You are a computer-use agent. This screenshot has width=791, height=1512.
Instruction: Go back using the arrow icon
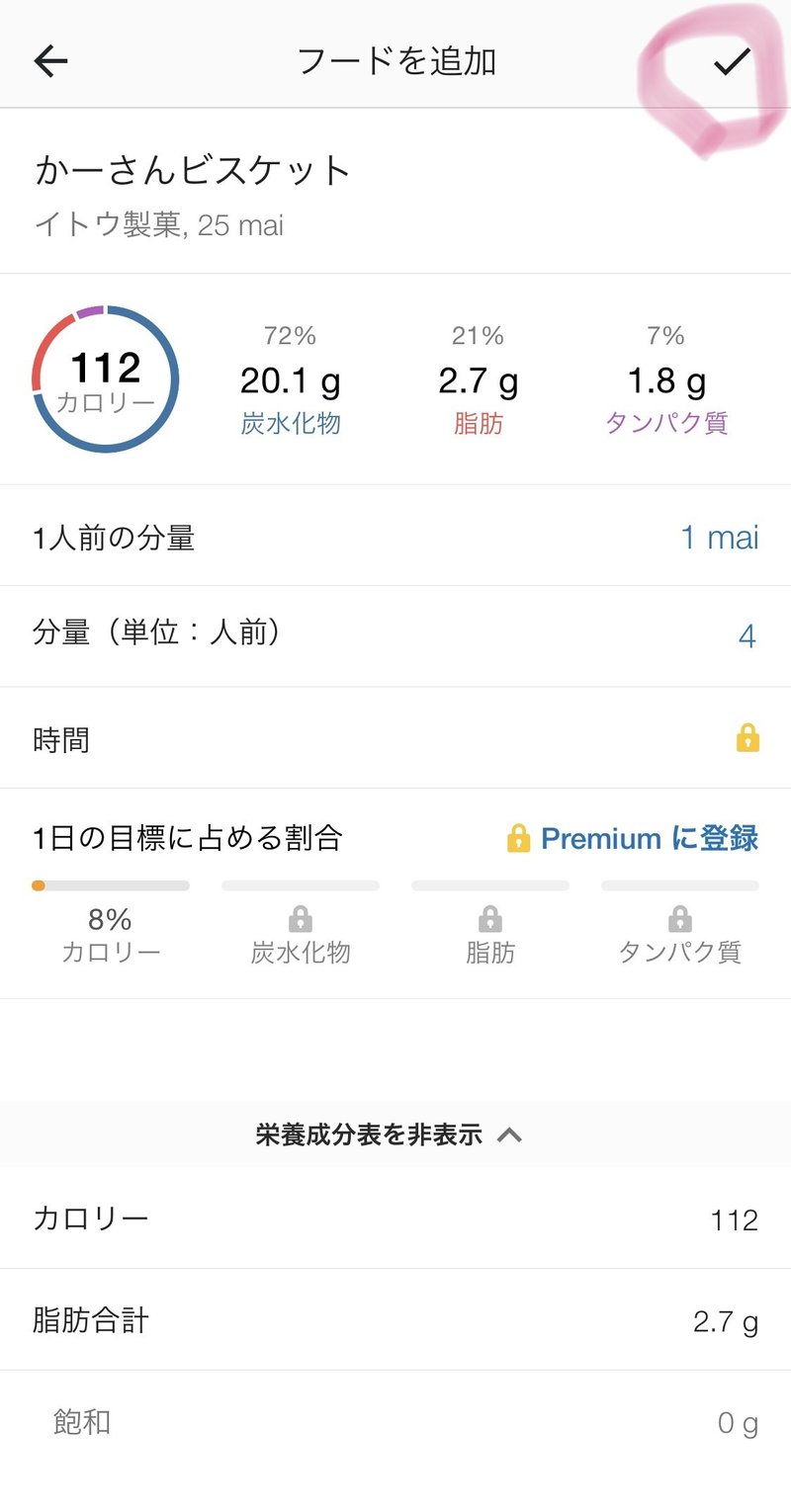pyautogui.click(x=50, y=61)
